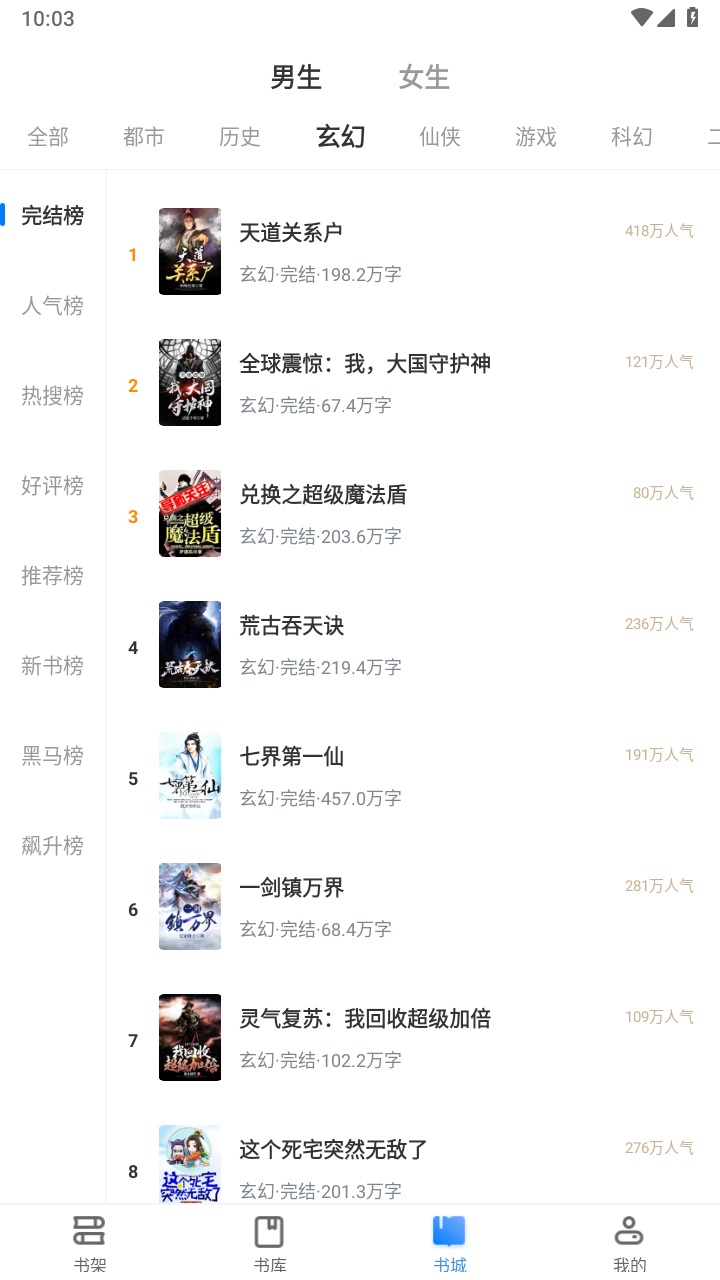The image size is (720, 1280).
Task: Switch to the 科幻 category
Action: pos(631,137)
